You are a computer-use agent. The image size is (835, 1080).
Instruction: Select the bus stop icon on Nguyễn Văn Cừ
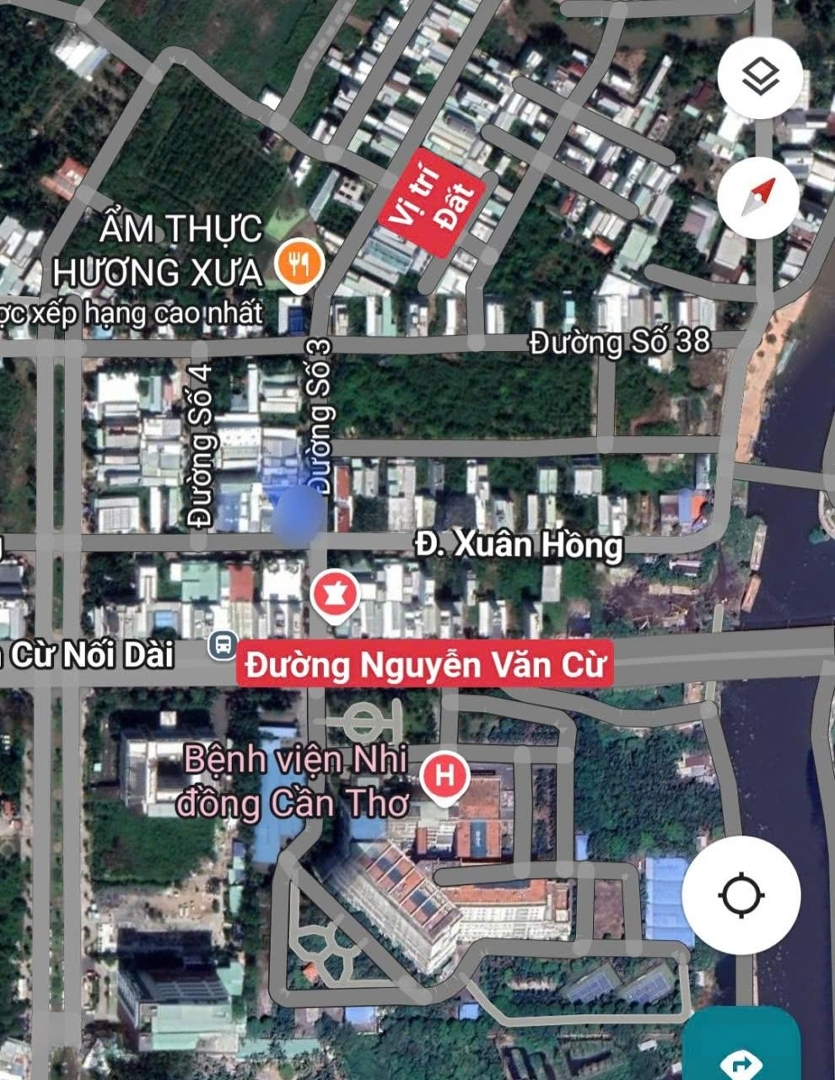point(222,645)
